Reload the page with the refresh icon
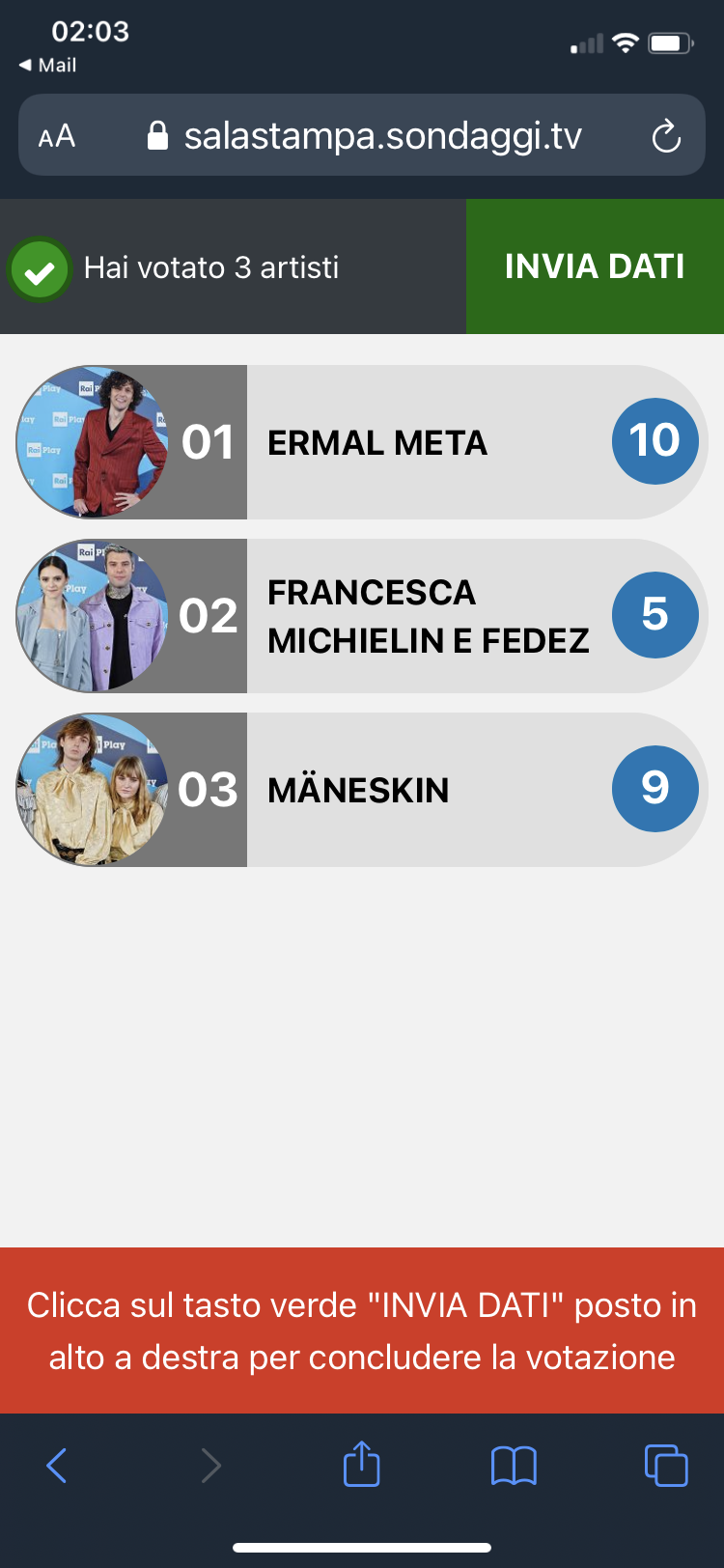The image size is (724, 1568). tap(666, 137)
